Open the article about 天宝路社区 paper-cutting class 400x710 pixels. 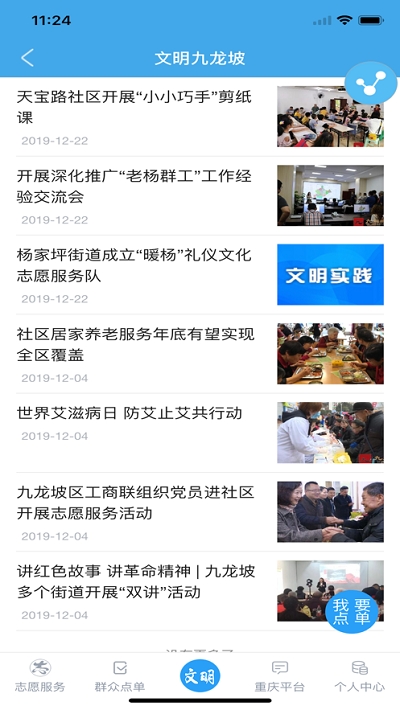click(200, 117)
